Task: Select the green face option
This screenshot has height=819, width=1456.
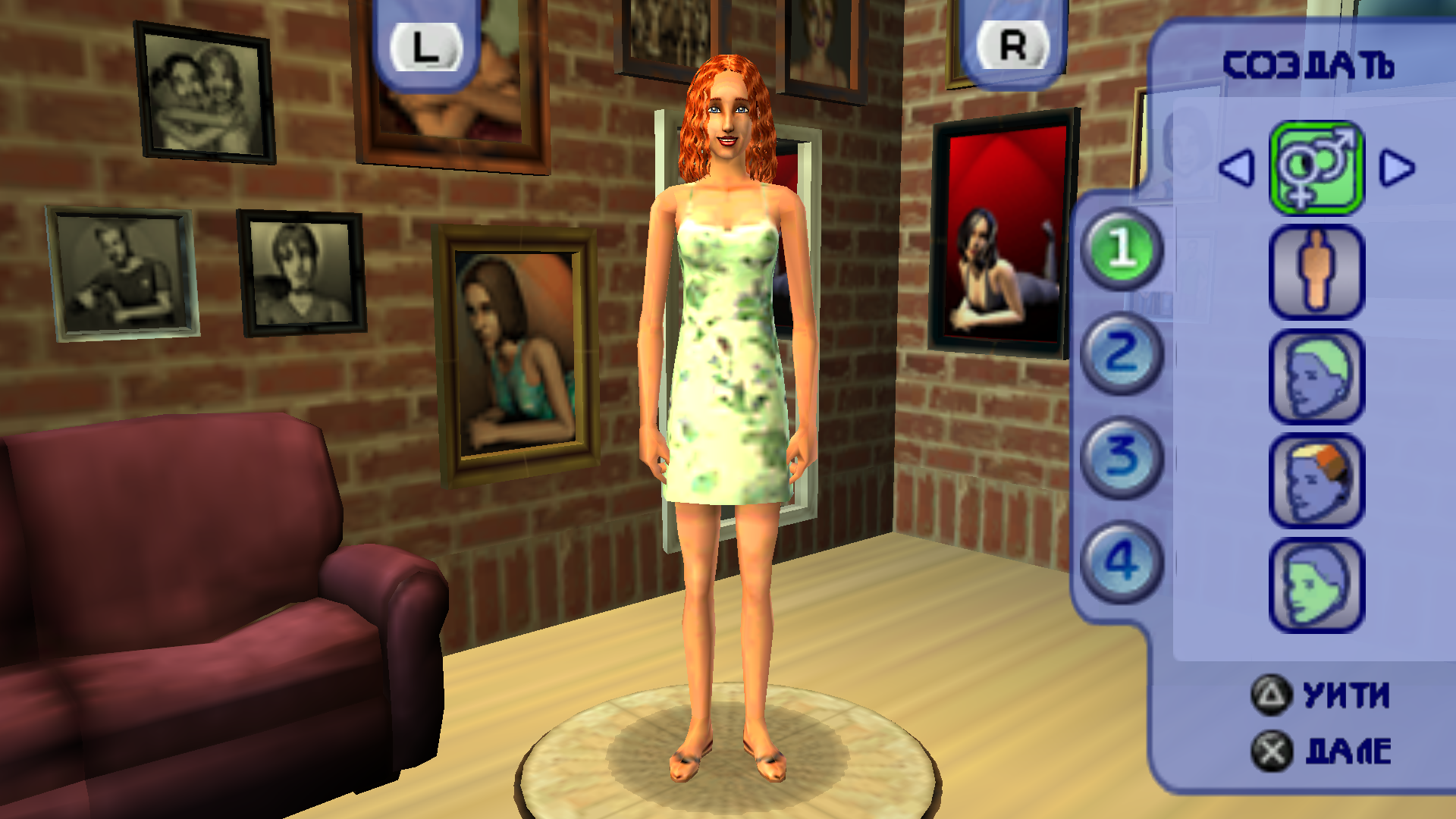Action: [1316, 585]
